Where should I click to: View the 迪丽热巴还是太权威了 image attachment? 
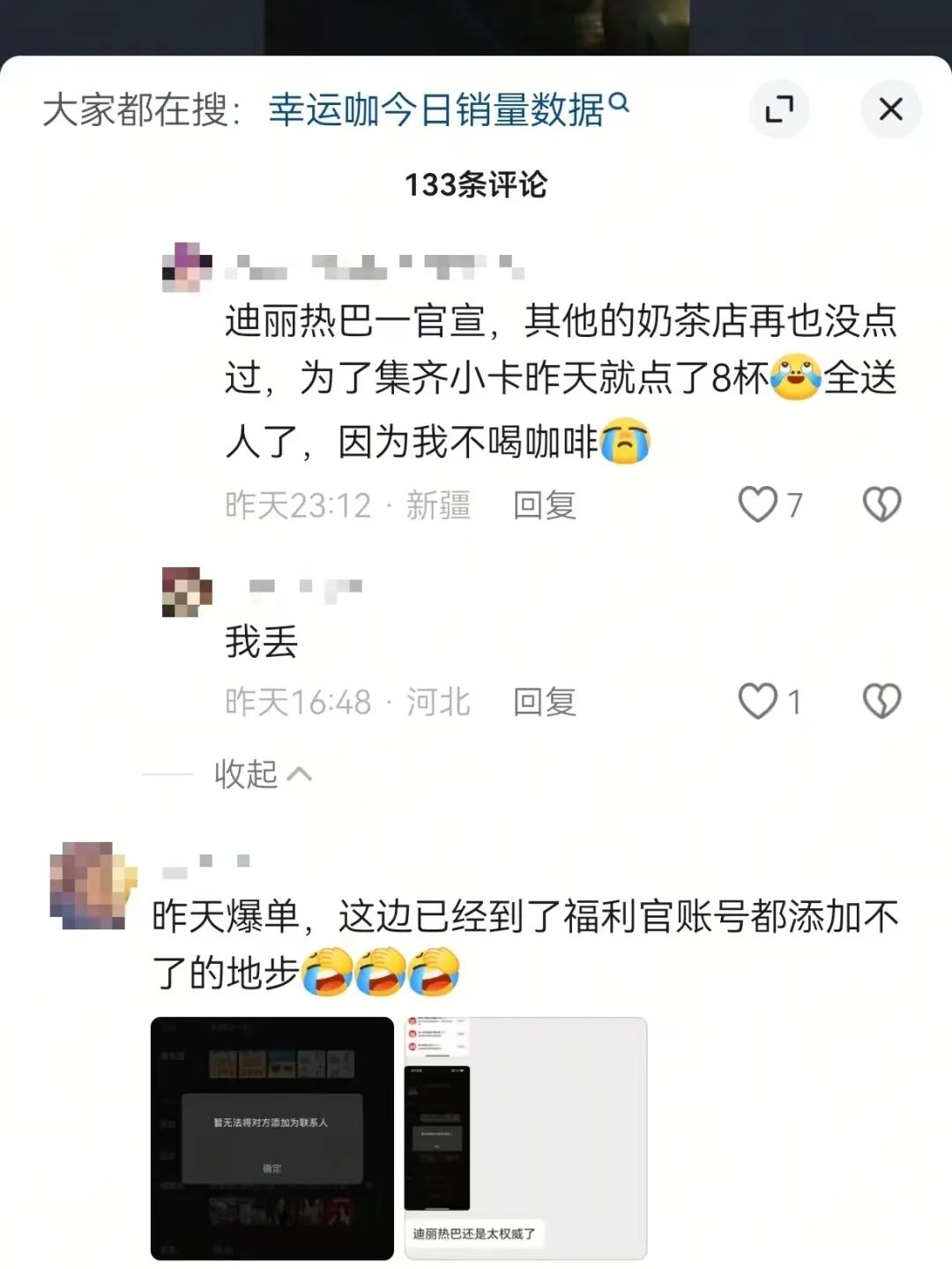point(525,1138)
